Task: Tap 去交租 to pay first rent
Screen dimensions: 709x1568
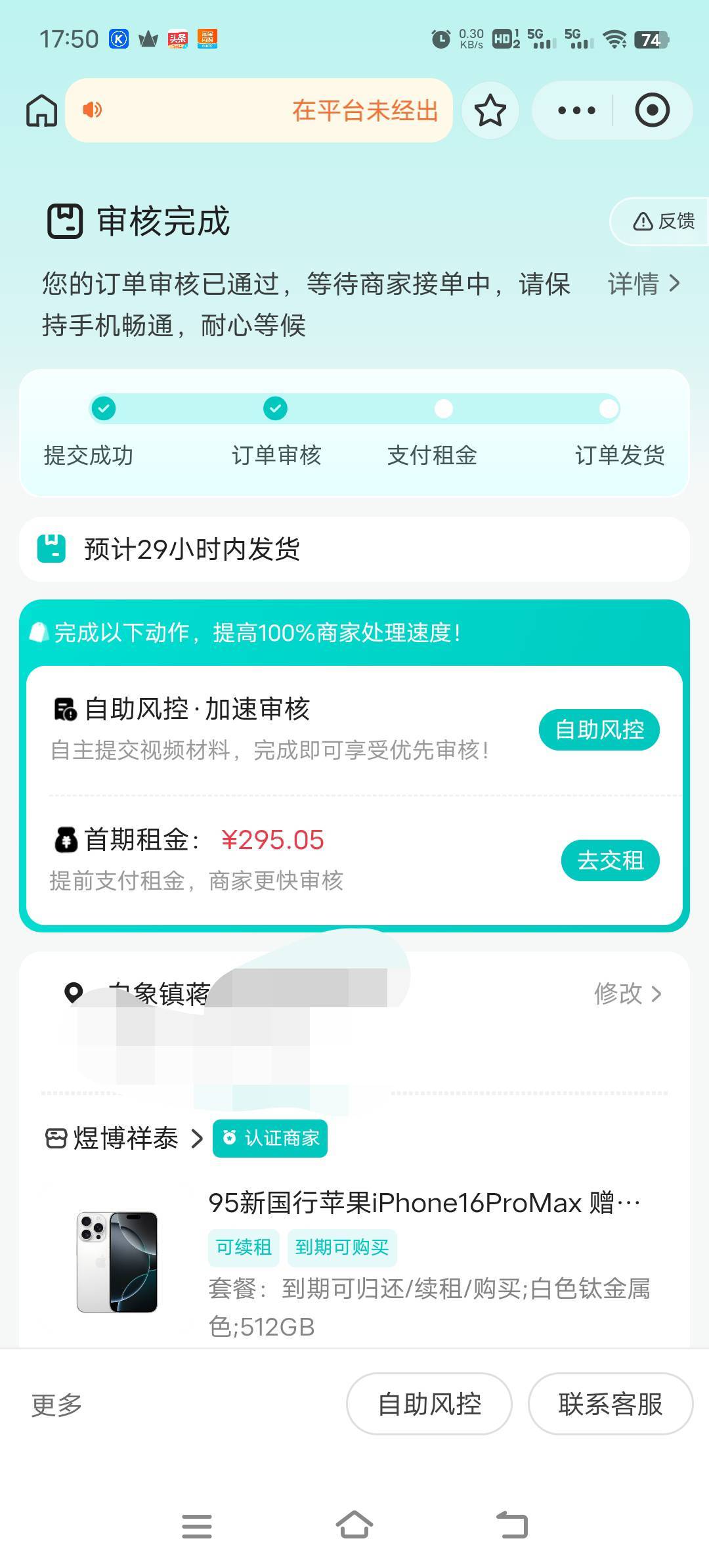Action: [x=610, y=860]
